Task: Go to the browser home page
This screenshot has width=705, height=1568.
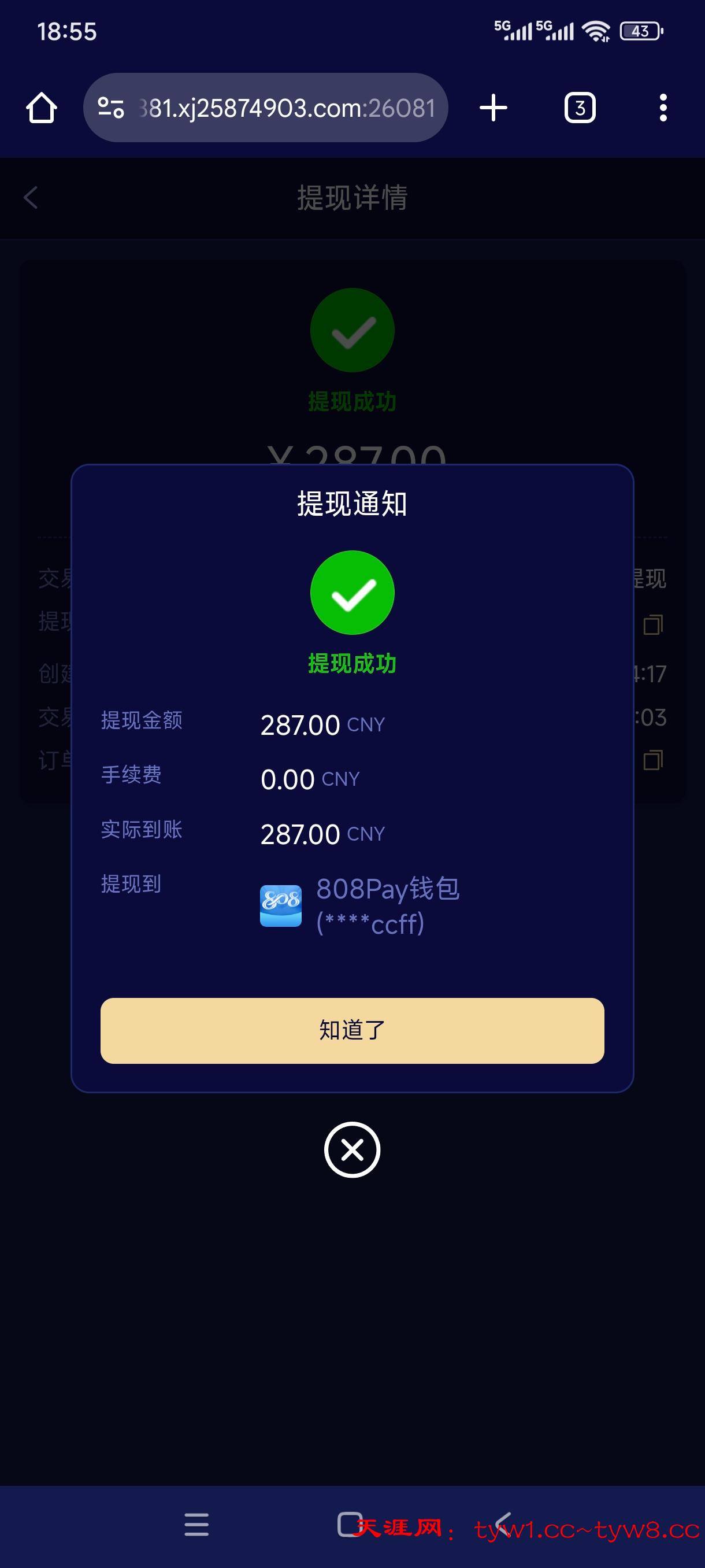Action: [42, 108]
